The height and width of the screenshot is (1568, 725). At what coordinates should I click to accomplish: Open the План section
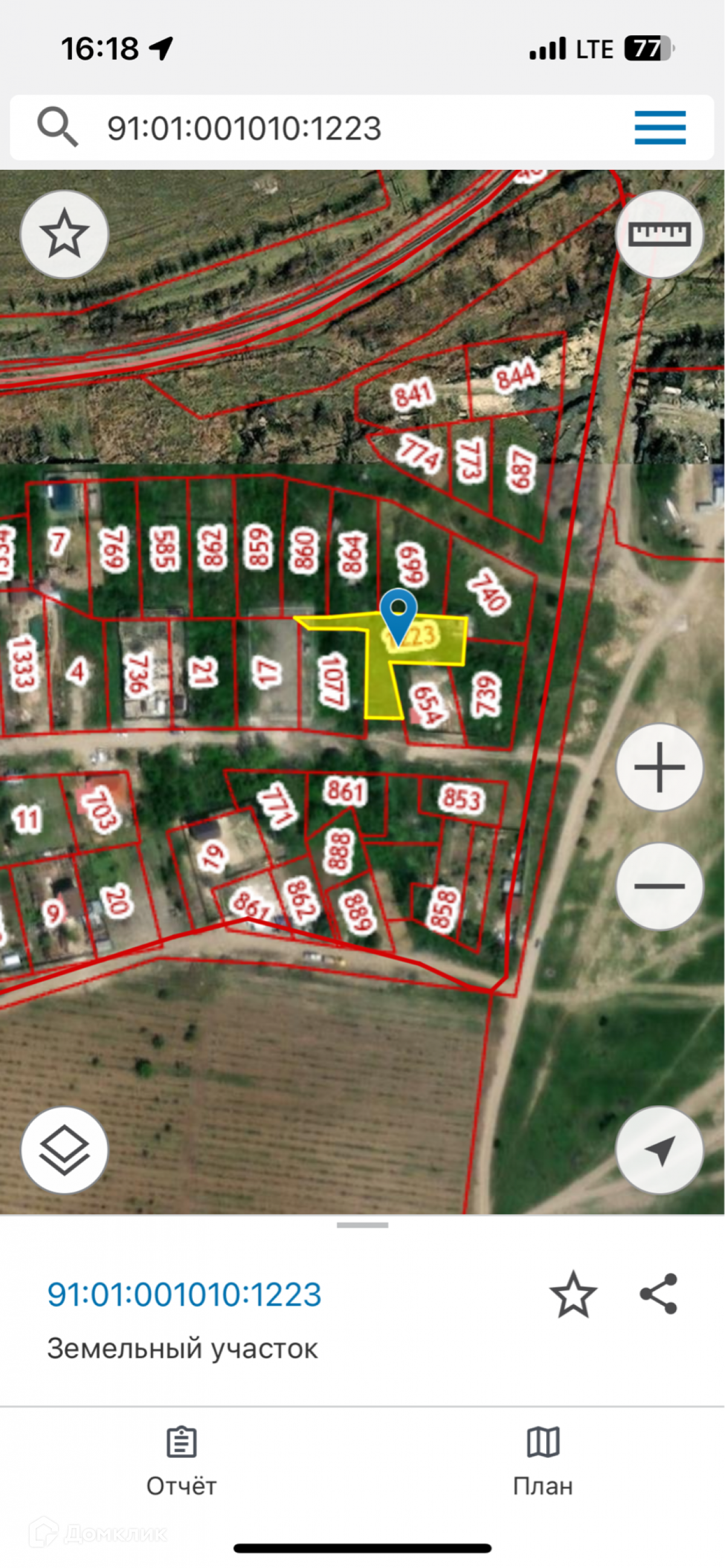543,1461
